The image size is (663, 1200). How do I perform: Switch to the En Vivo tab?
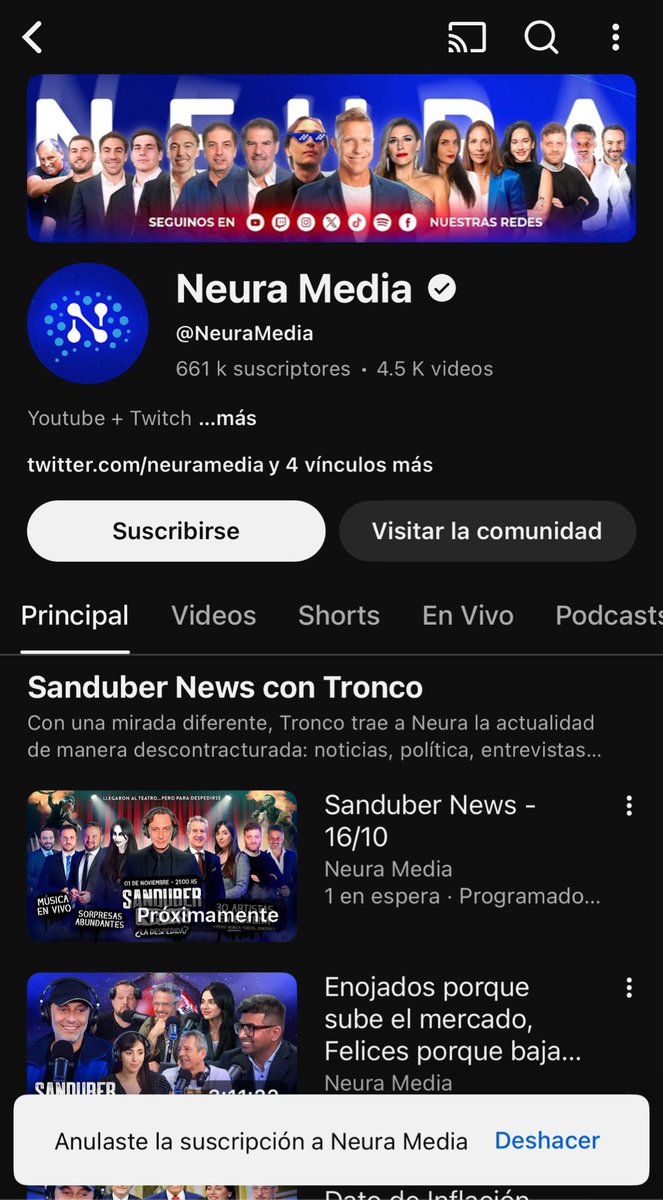click(x=468, y=615)
